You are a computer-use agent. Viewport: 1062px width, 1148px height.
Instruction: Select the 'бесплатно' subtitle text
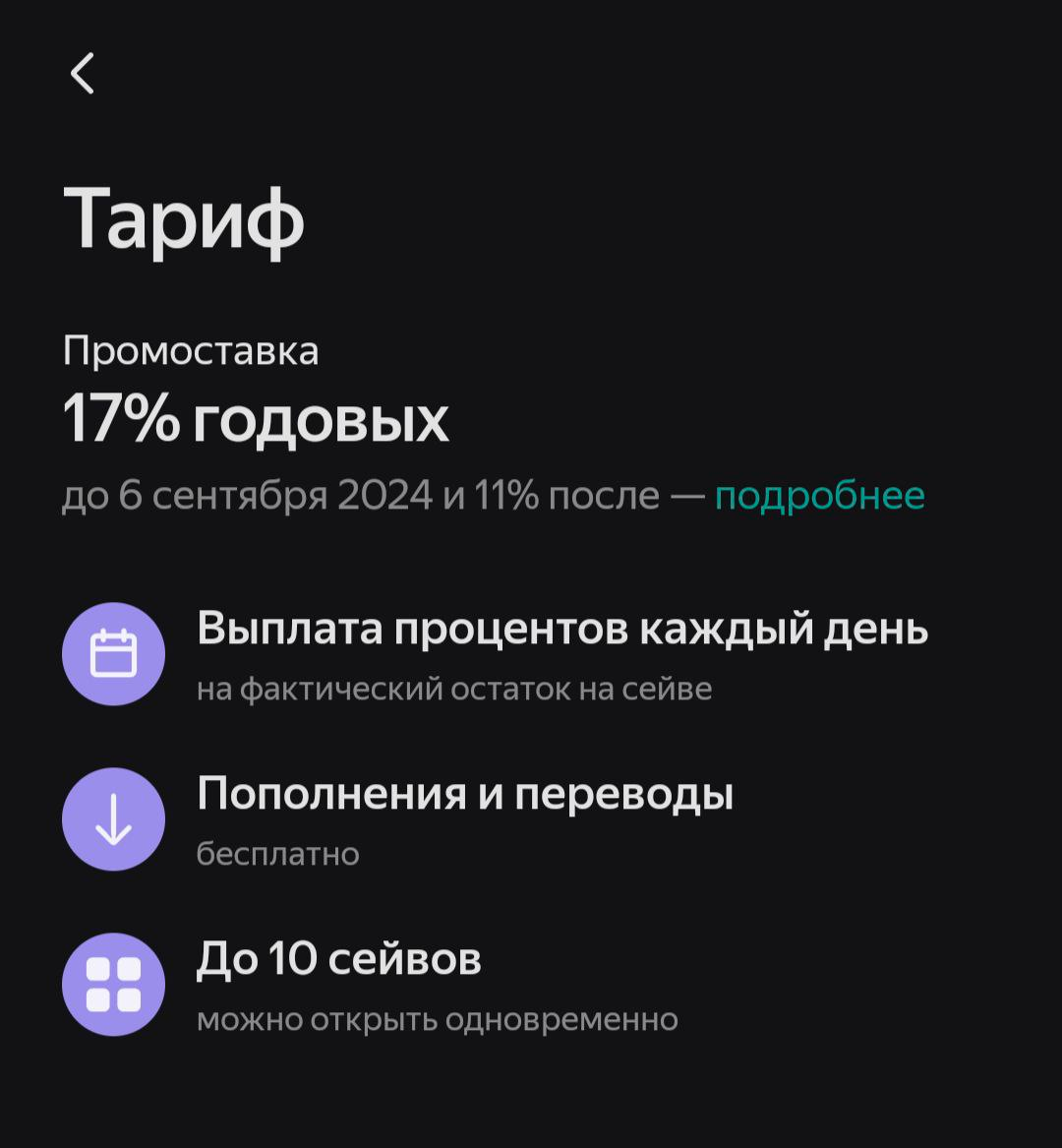(278, 854)
